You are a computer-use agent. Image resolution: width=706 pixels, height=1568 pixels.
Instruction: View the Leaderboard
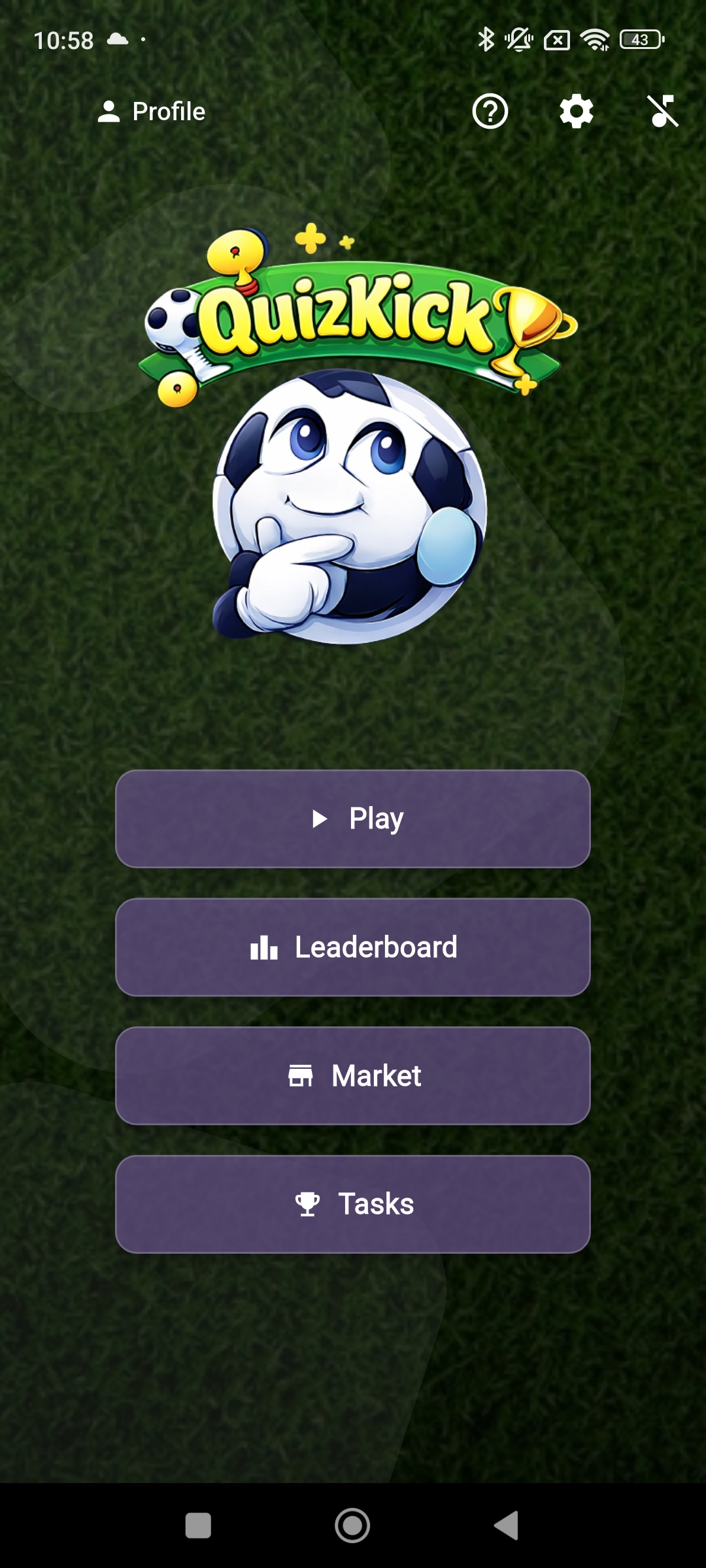[353, 947]
